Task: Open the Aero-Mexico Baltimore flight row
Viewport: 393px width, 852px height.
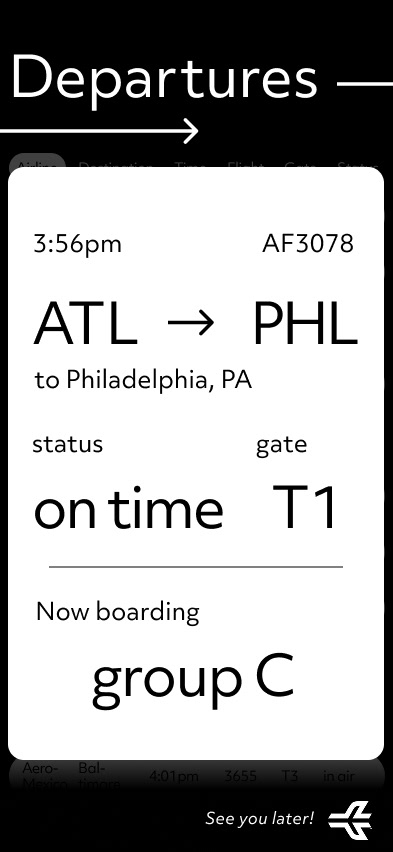Action: [x=196, y=776]
